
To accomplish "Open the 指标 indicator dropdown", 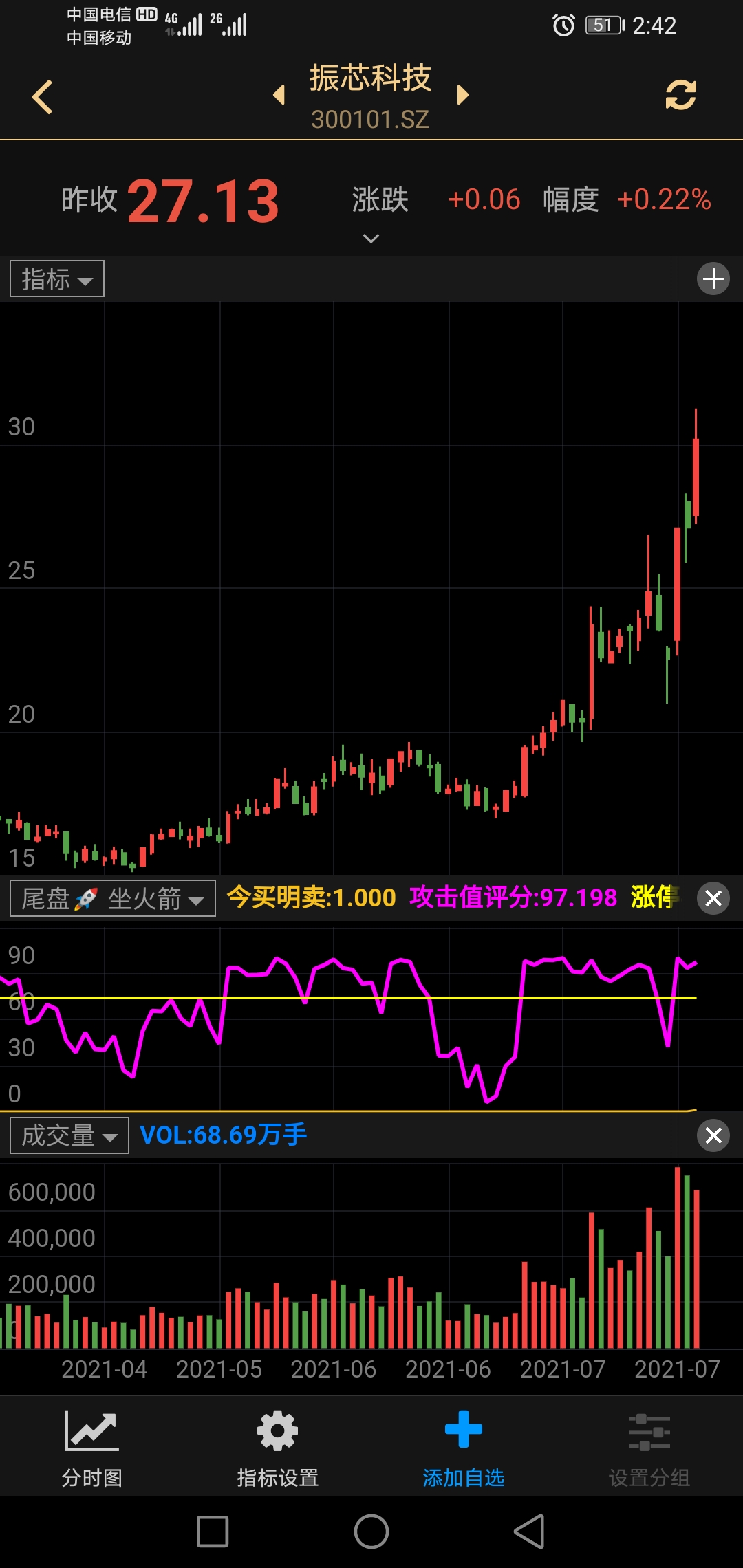I will tap(57, 279).
